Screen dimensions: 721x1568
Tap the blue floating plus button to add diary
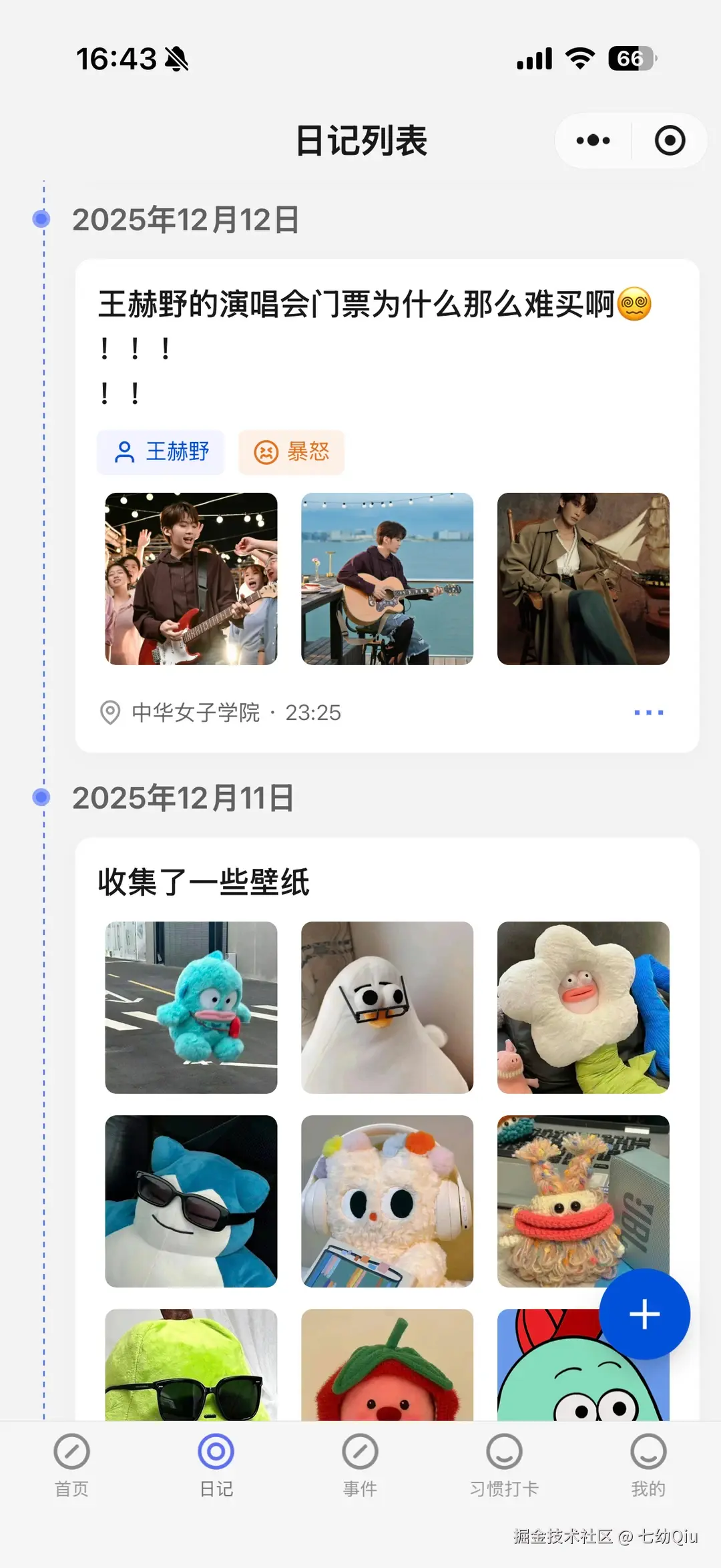(644, 1314)
